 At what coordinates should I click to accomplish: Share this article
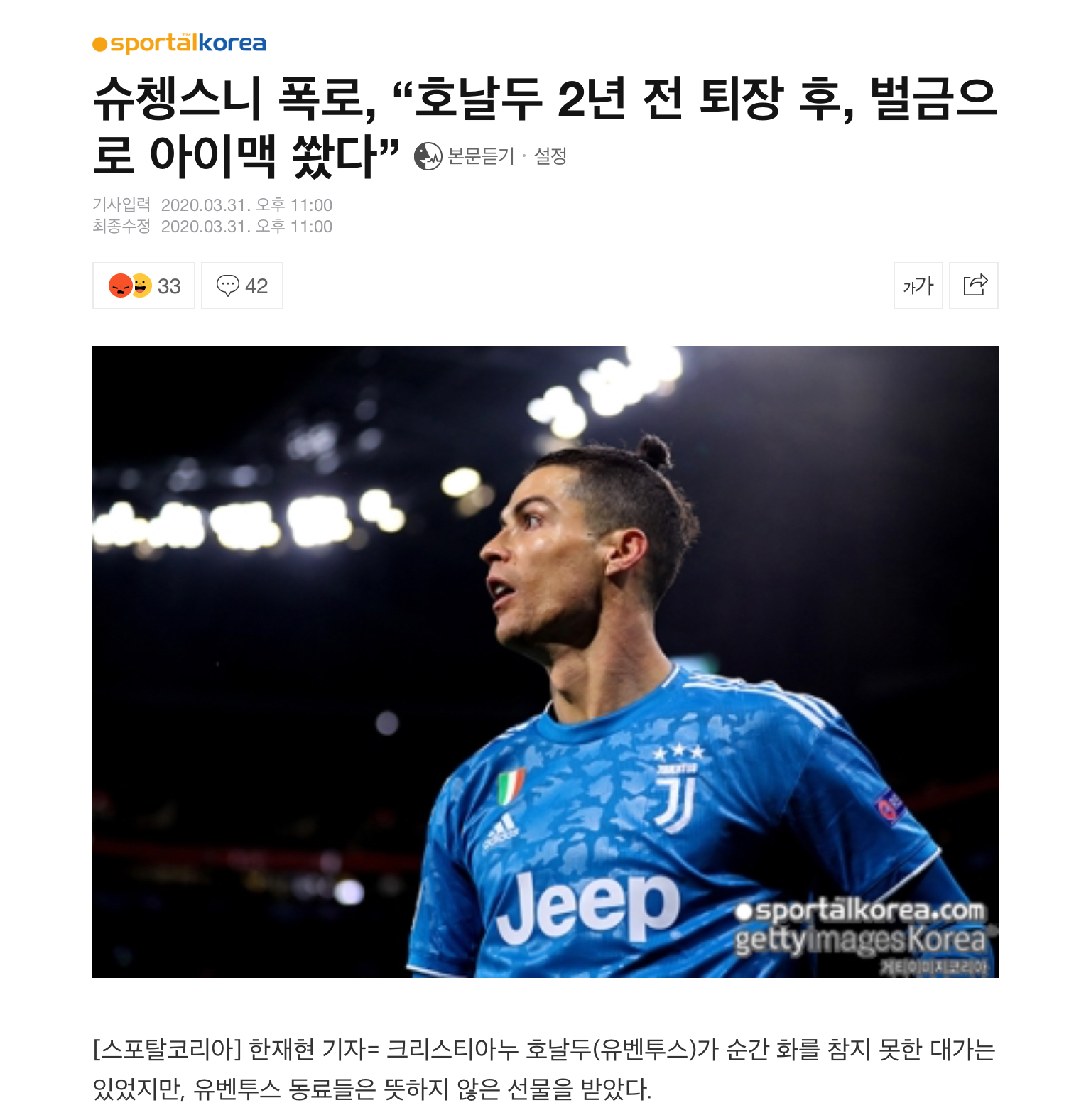pos(974,286)
